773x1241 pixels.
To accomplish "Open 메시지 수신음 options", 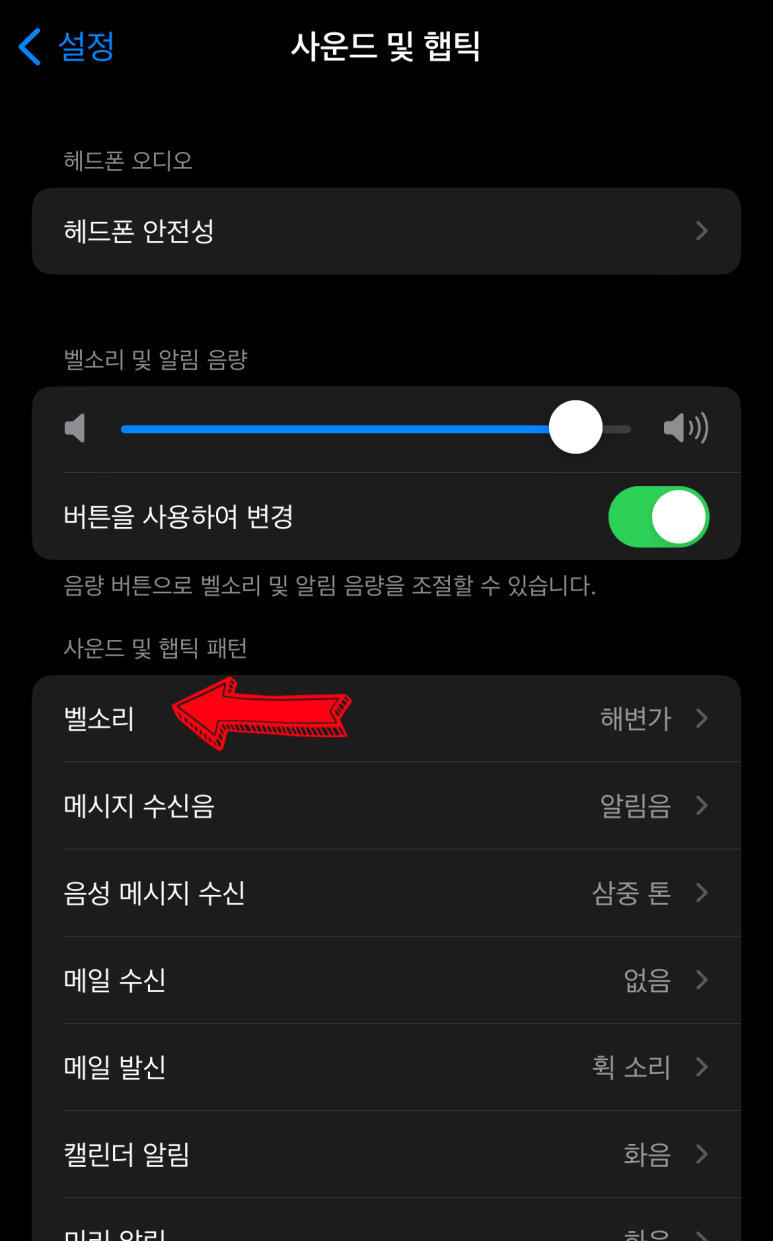I will [x=386, y=806].
